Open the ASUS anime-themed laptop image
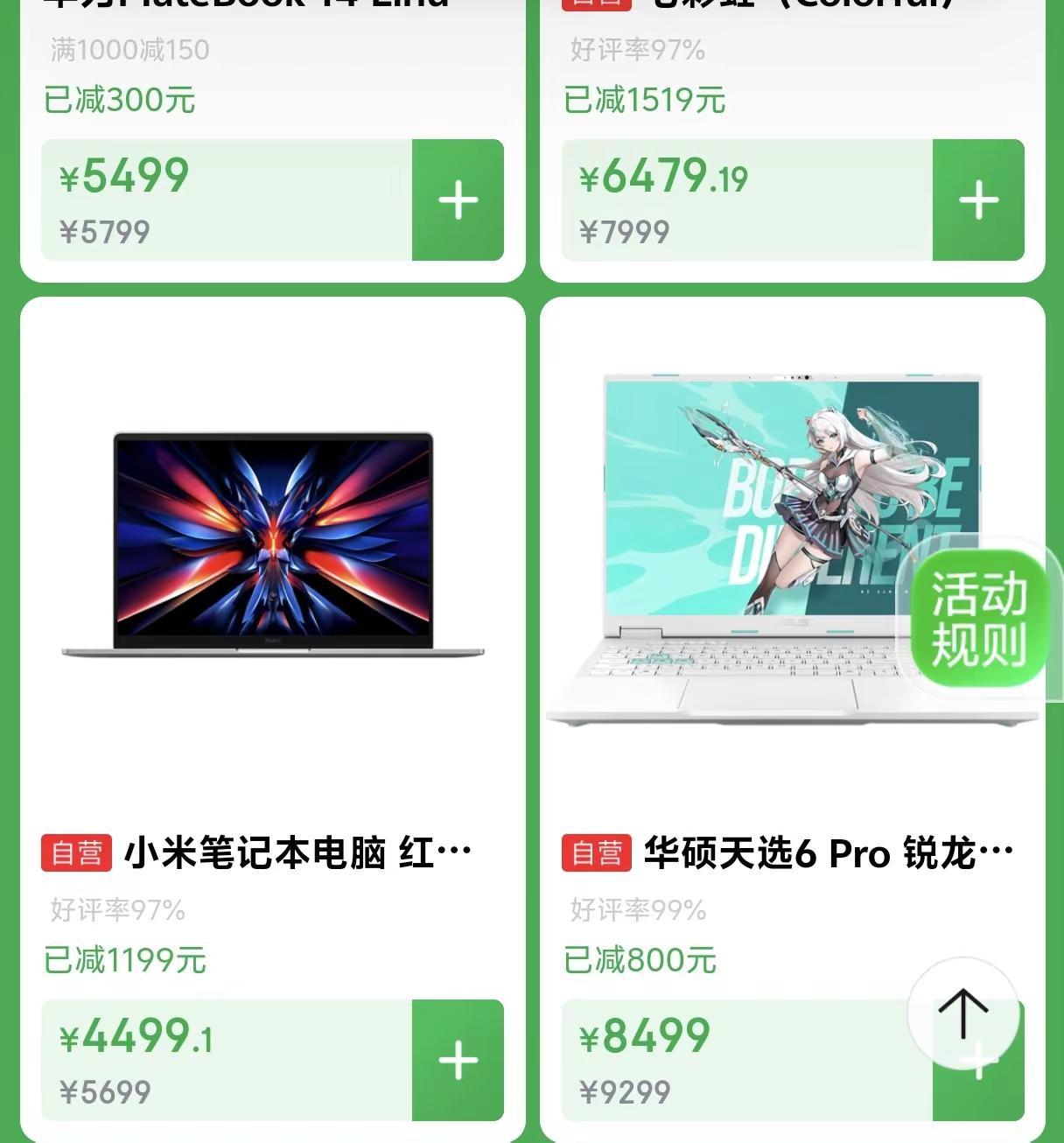 click(x=787, y=543)
